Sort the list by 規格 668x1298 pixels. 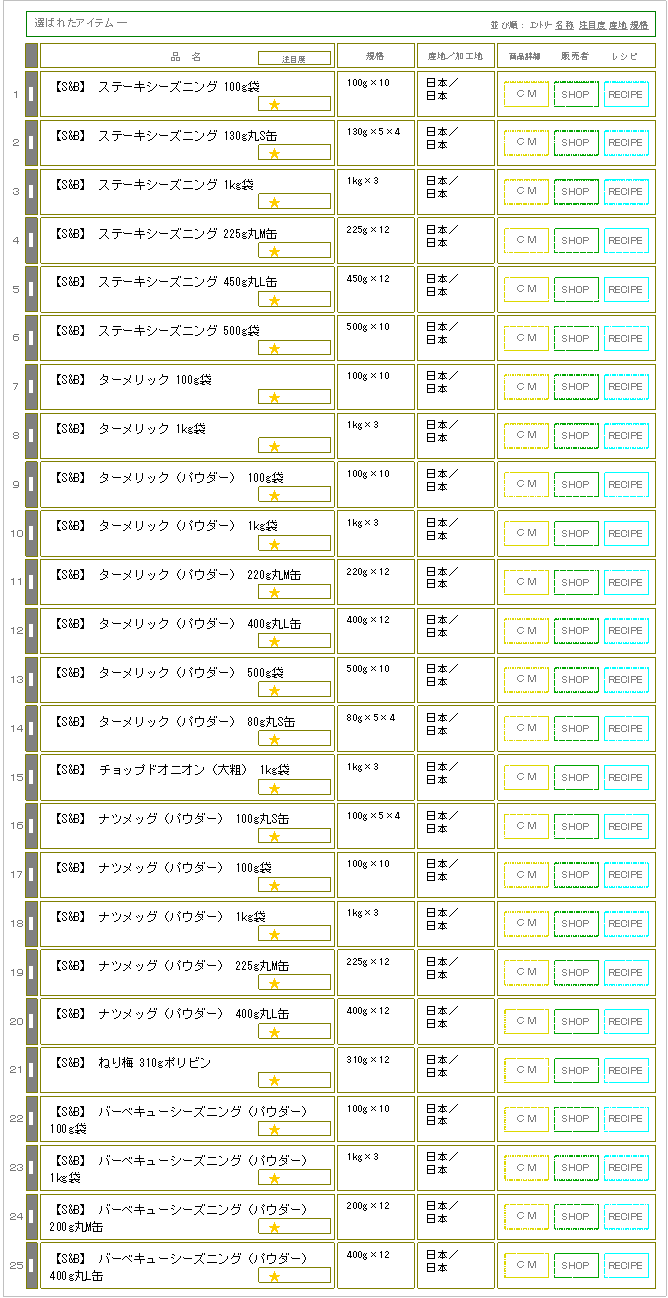pos(638,24)
